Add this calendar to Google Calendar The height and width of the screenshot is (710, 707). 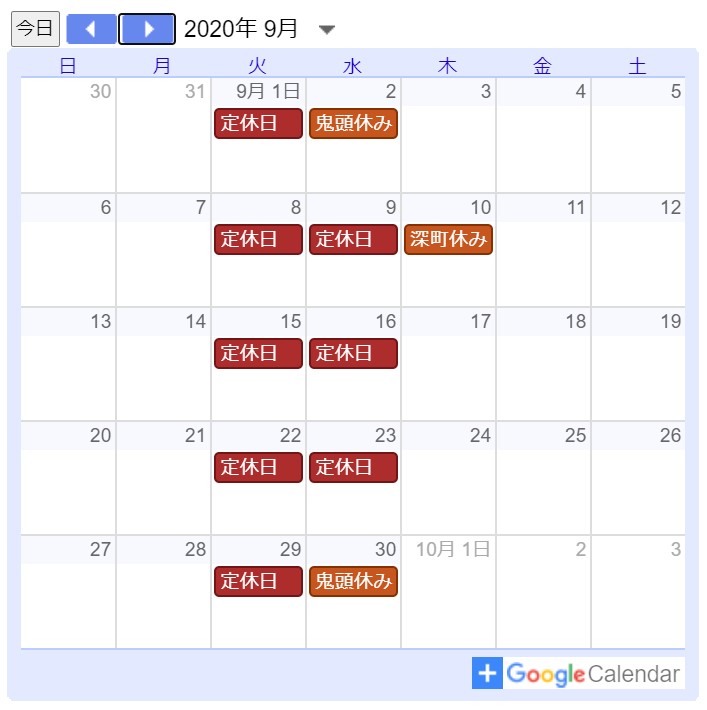578,673
